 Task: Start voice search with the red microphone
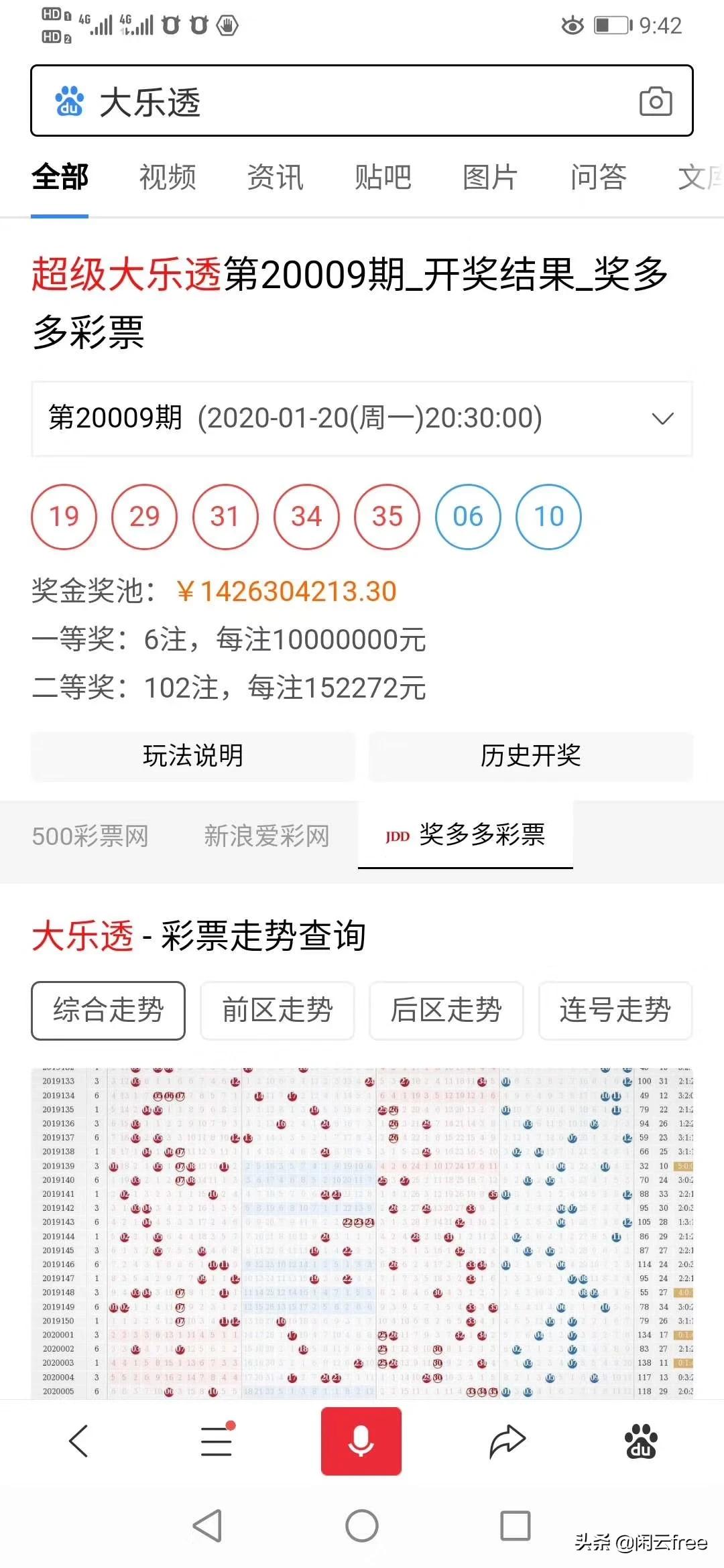pyautogui.click(x=361, y=1441)
